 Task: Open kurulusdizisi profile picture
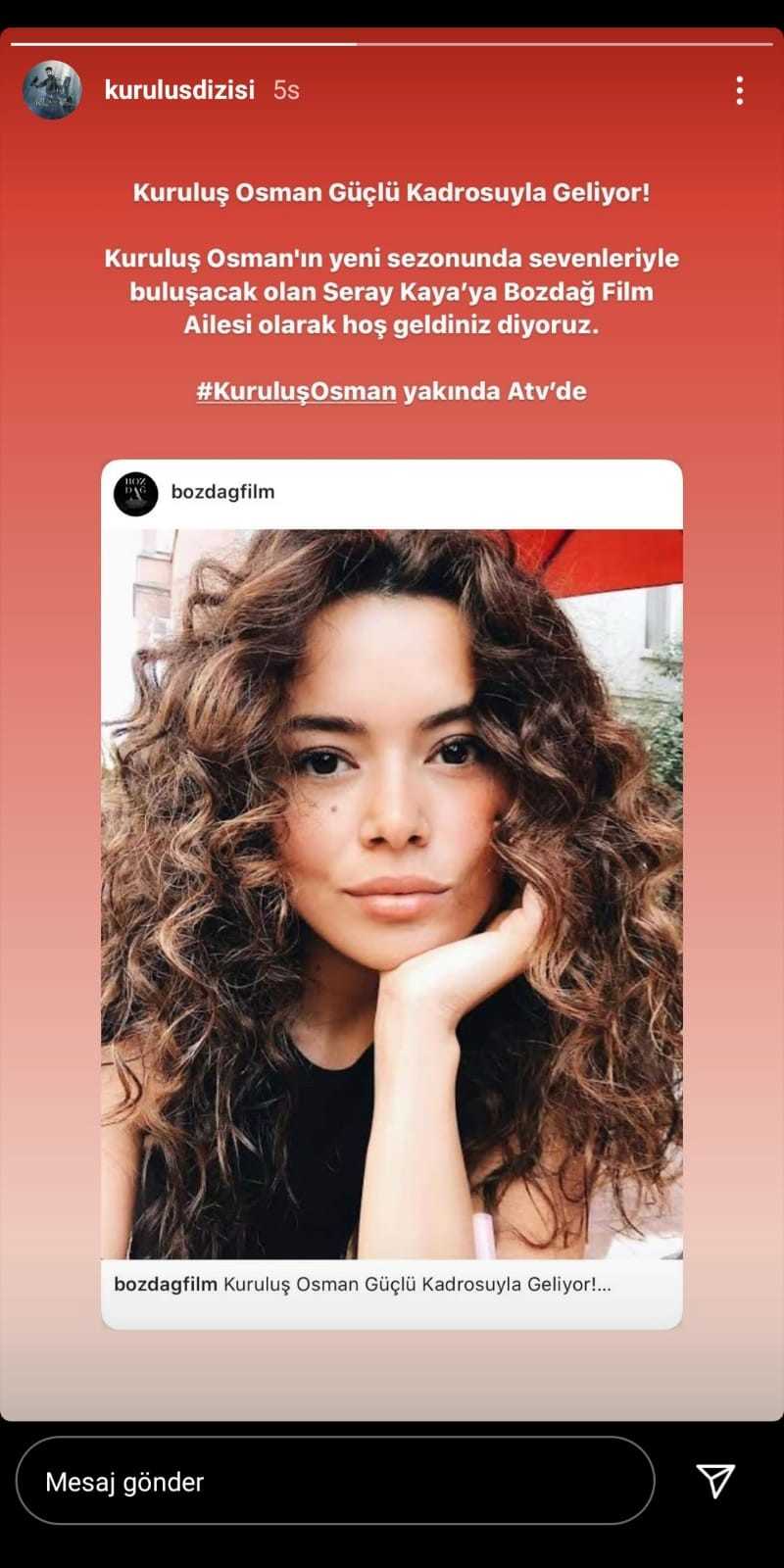52,90
